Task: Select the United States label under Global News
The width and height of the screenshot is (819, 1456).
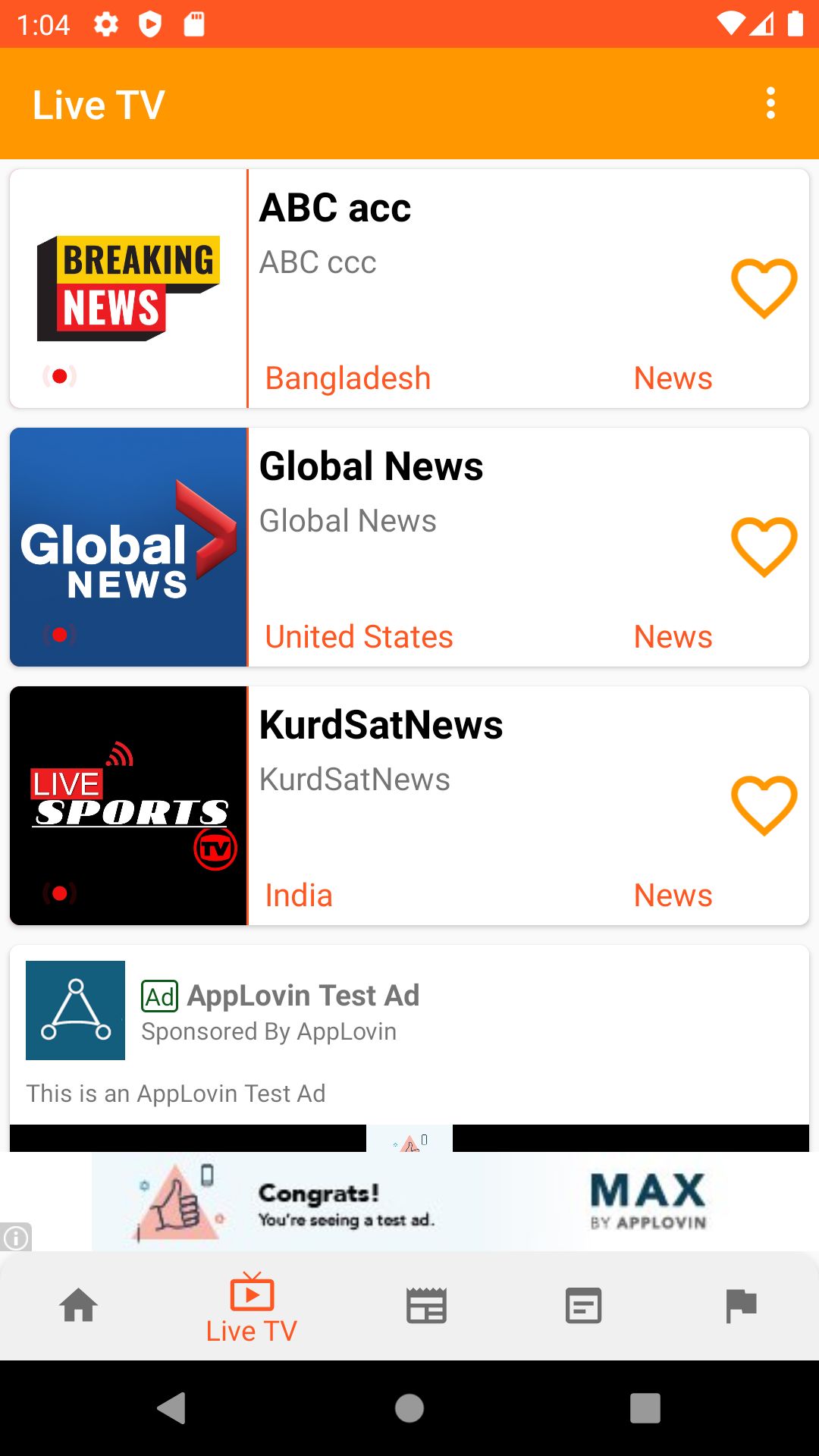Action: point(358,636)
